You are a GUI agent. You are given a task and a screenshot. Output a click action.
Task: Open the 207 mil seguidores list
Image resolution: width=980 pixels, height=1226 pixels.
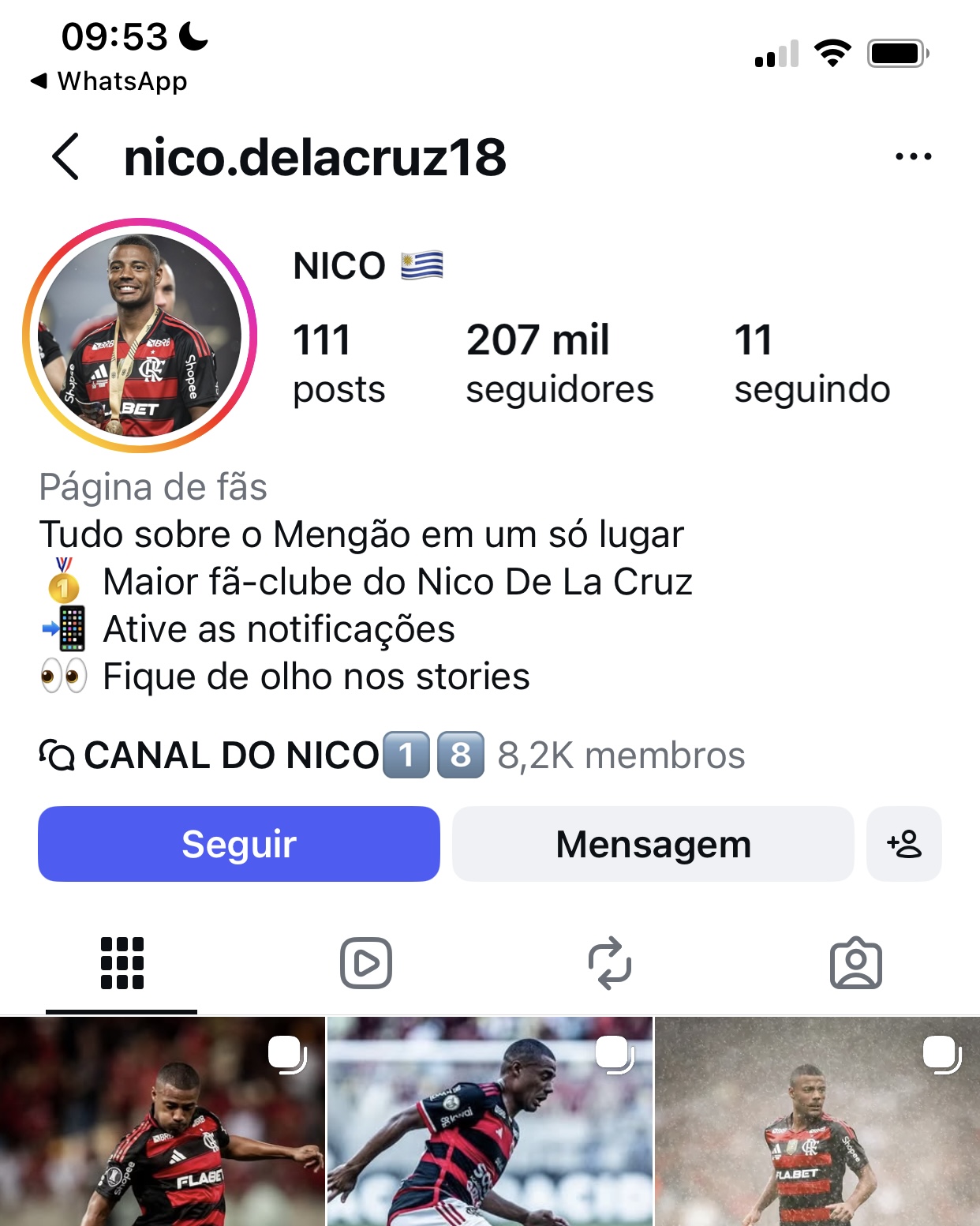click(559, 363)
